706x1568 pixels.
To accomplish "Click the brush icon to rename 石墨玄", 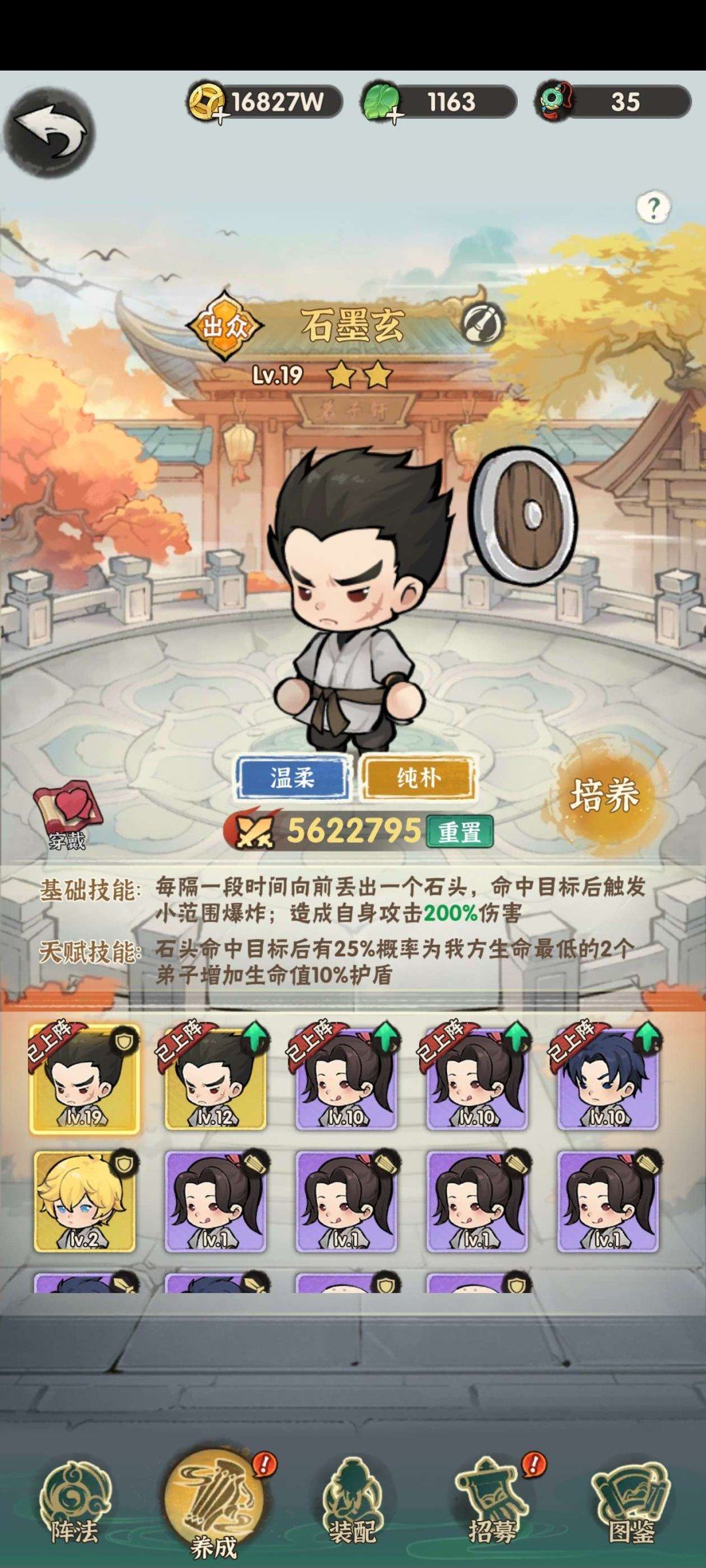I will [x=482, y=322].
